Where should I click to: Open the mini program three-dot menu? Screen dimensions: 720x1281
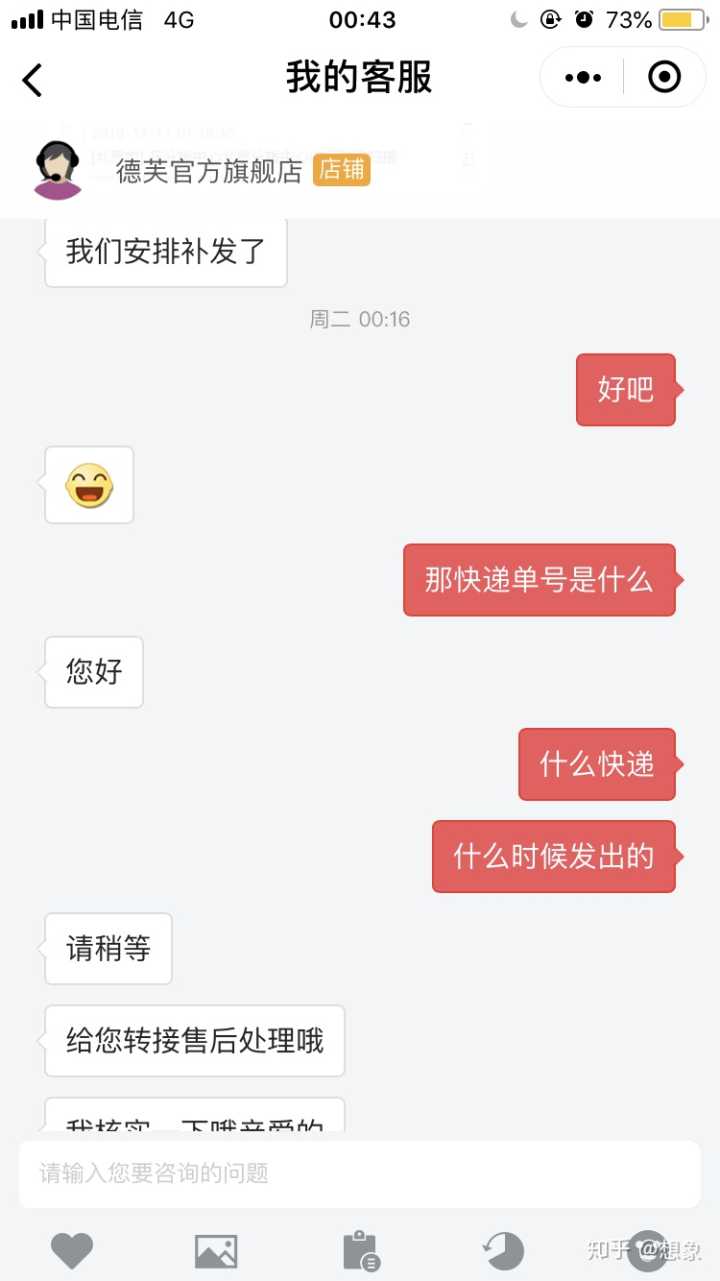coord(583,77)
